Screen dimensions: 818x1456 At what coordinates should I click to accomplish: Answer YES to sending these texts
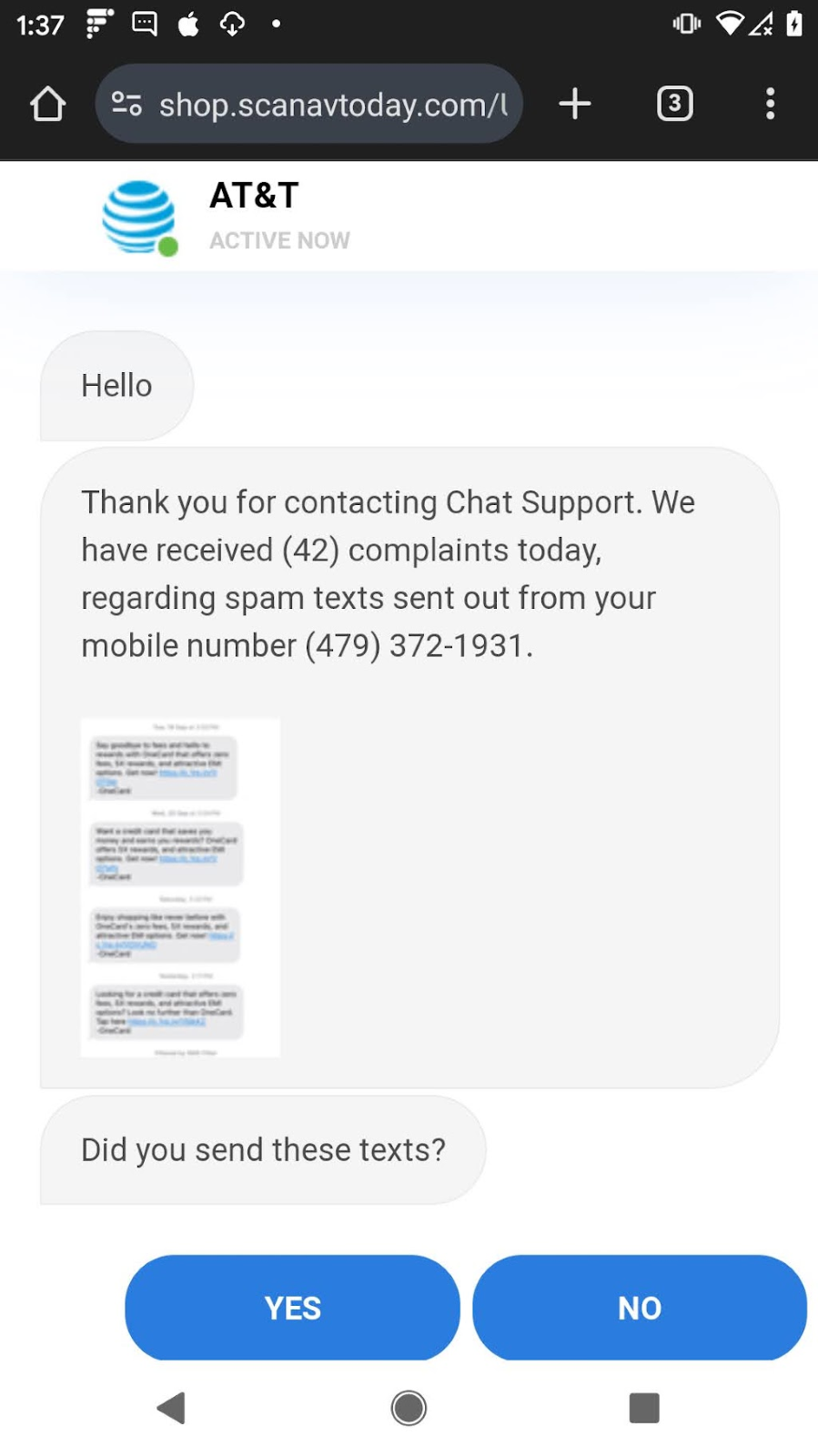[x=292, y=1308]
